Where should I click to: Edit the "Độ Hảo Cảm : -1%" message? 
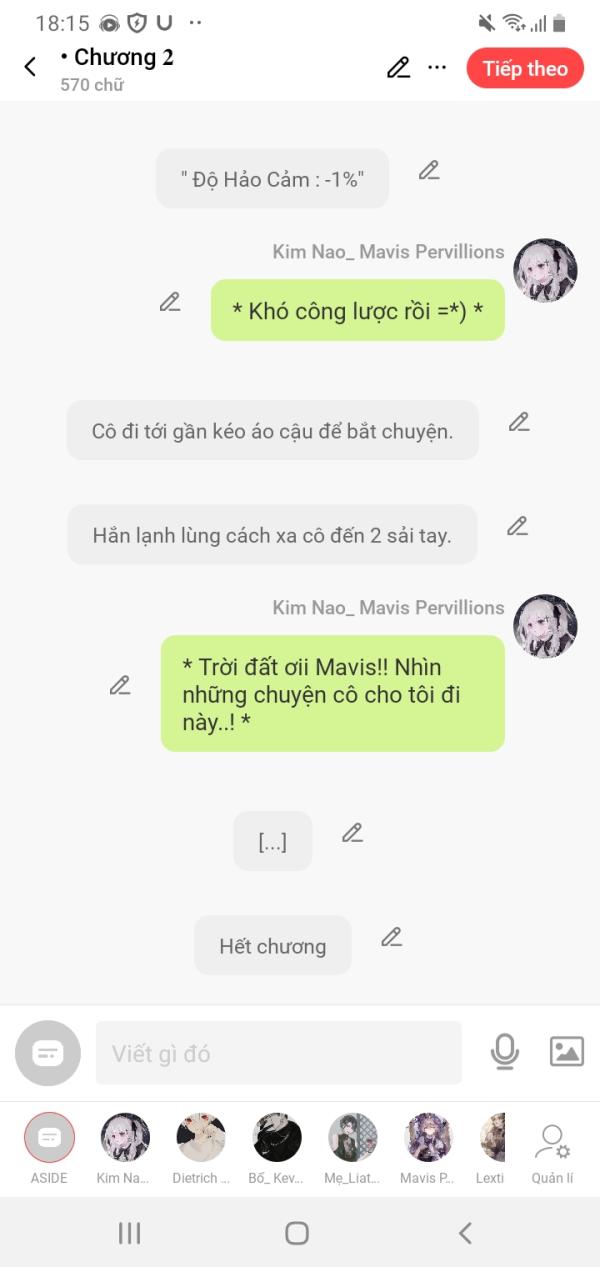coord(429,170)
